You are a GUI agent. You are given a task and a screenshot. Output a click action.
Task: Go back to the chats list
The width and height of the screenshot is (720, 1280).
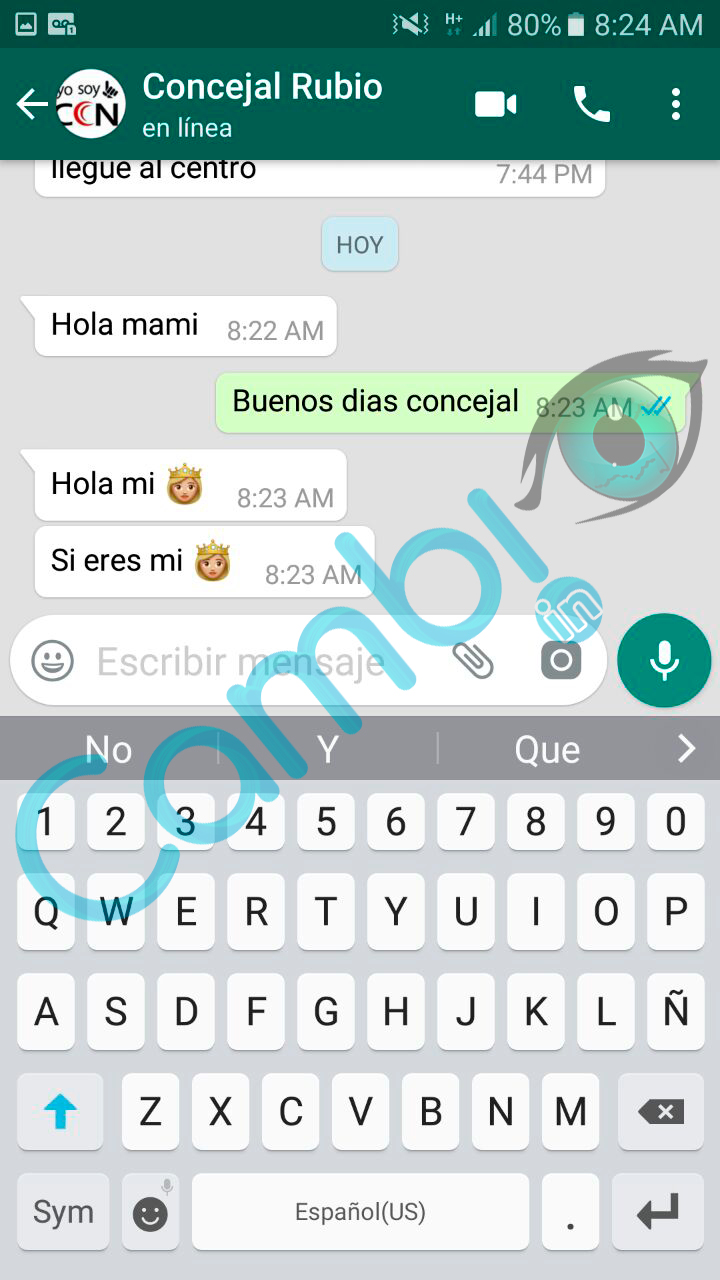32,104
